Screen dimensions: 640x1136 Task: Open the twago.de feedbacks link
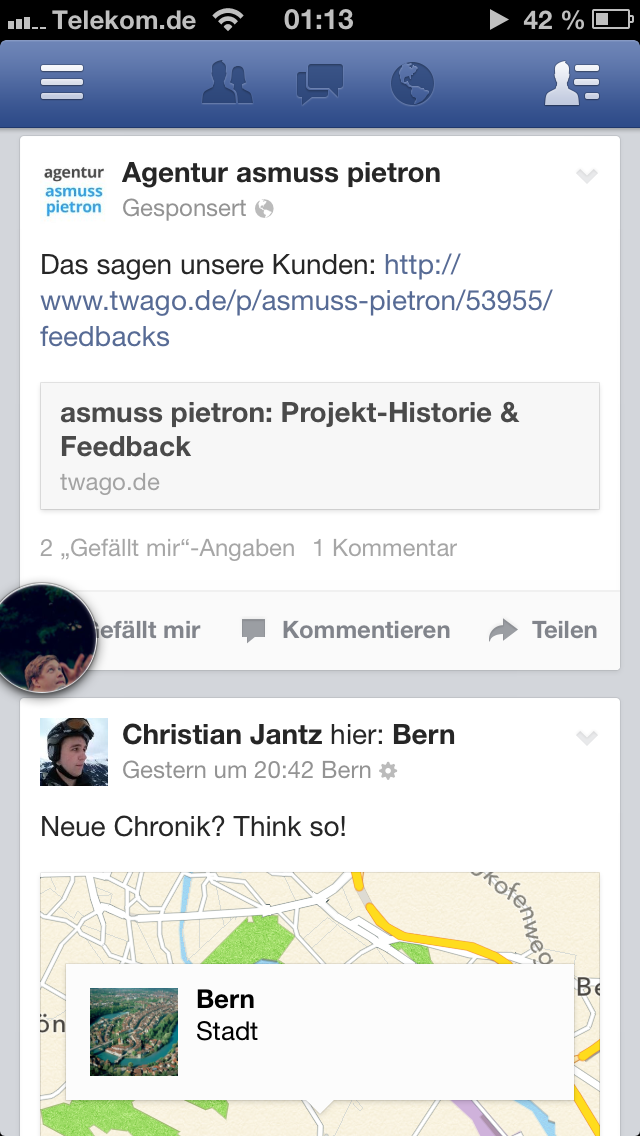(296, 301)
